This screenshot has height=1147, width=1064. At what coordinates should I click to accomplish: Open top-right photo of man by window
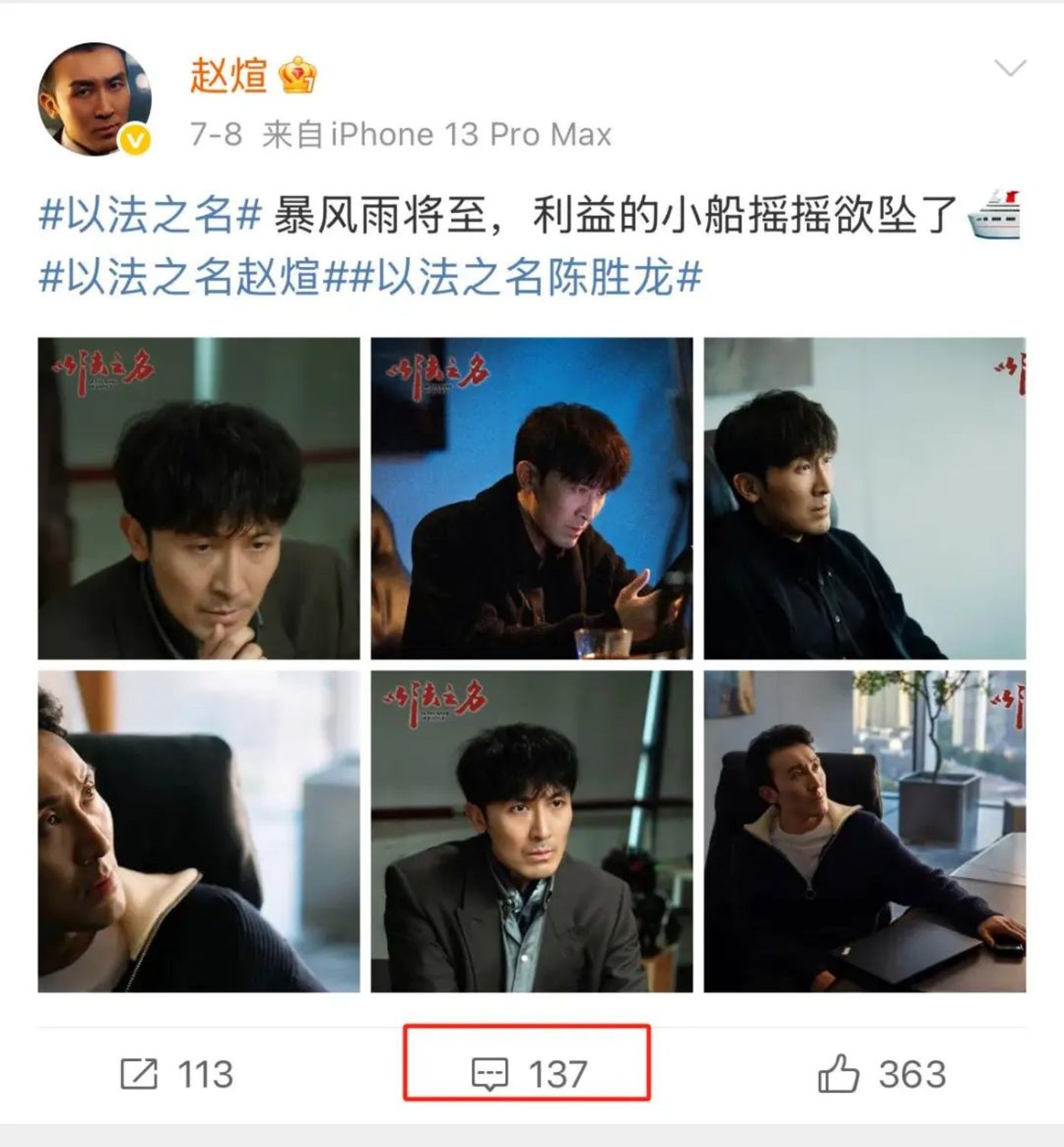tap(864, 498)
